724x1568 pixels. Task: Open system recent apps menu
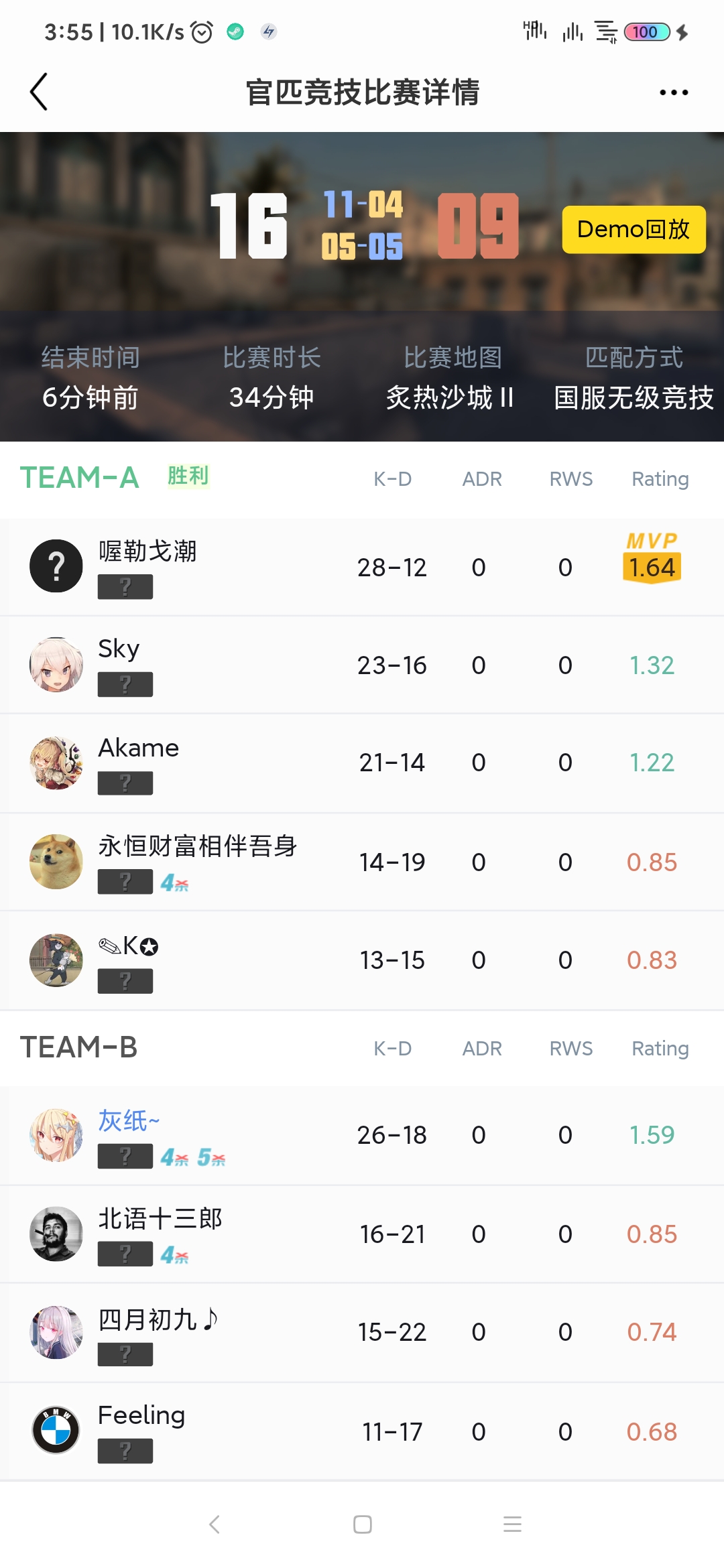click(x=512, y=1524)
